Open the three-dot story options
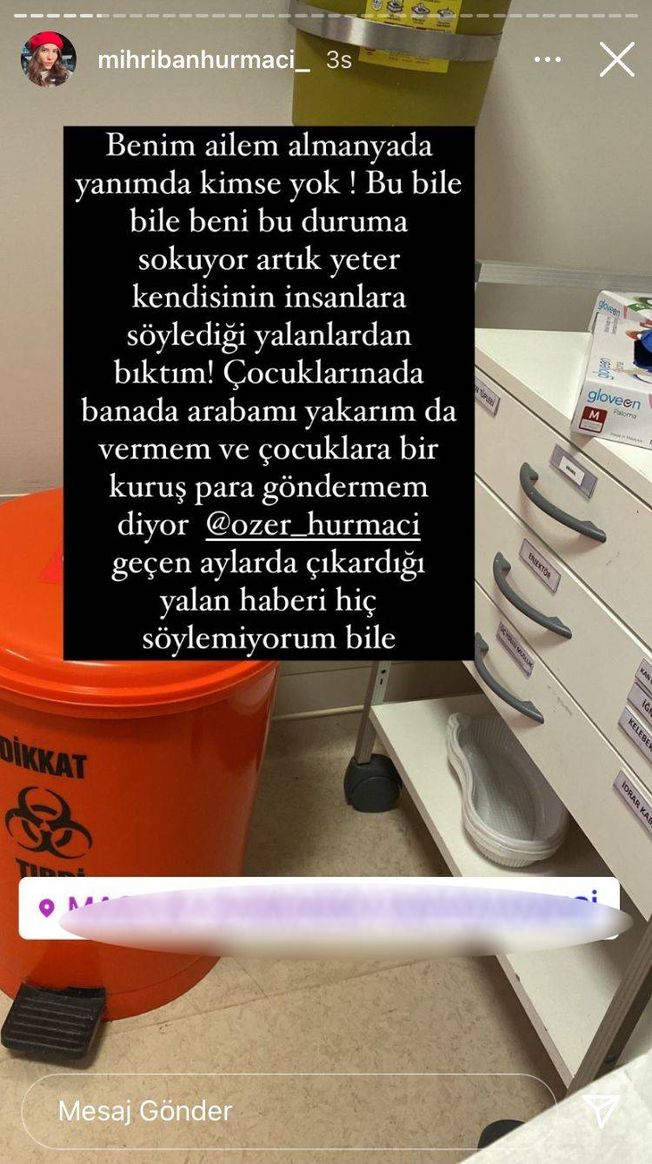This screenshot has width=652, height=1164. pos(547,60)
